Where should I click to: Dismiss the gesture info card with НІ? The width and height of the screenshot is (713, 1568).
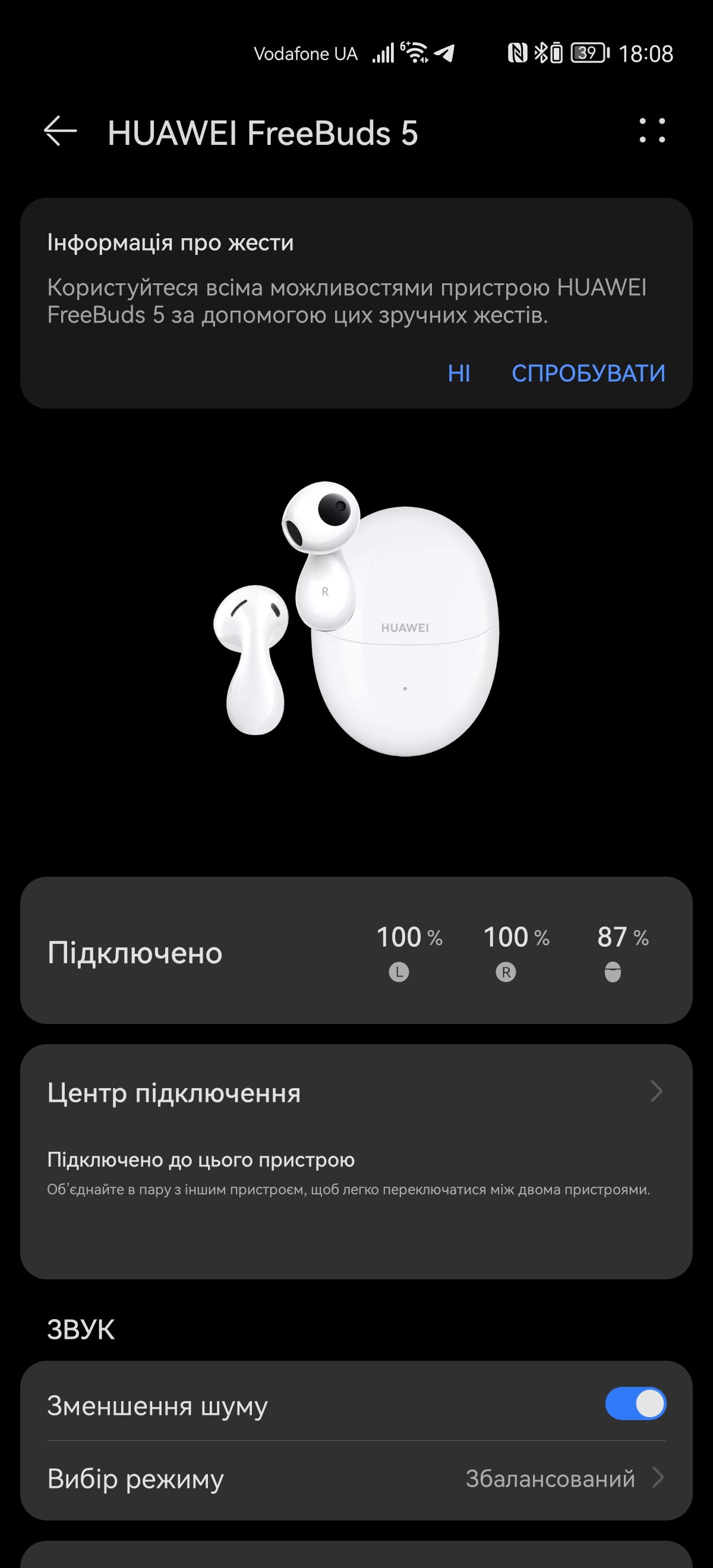[x=459, y=373]
